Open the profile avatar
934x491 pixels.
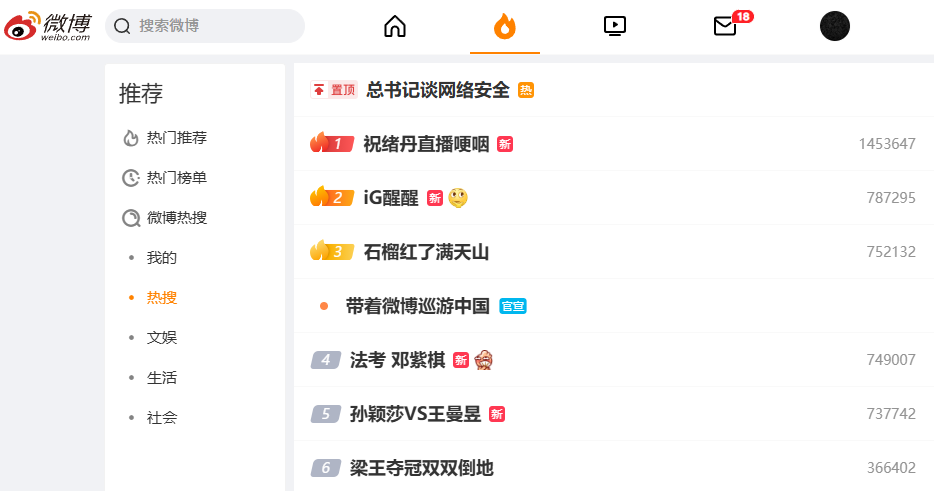[x=835, y=26]
